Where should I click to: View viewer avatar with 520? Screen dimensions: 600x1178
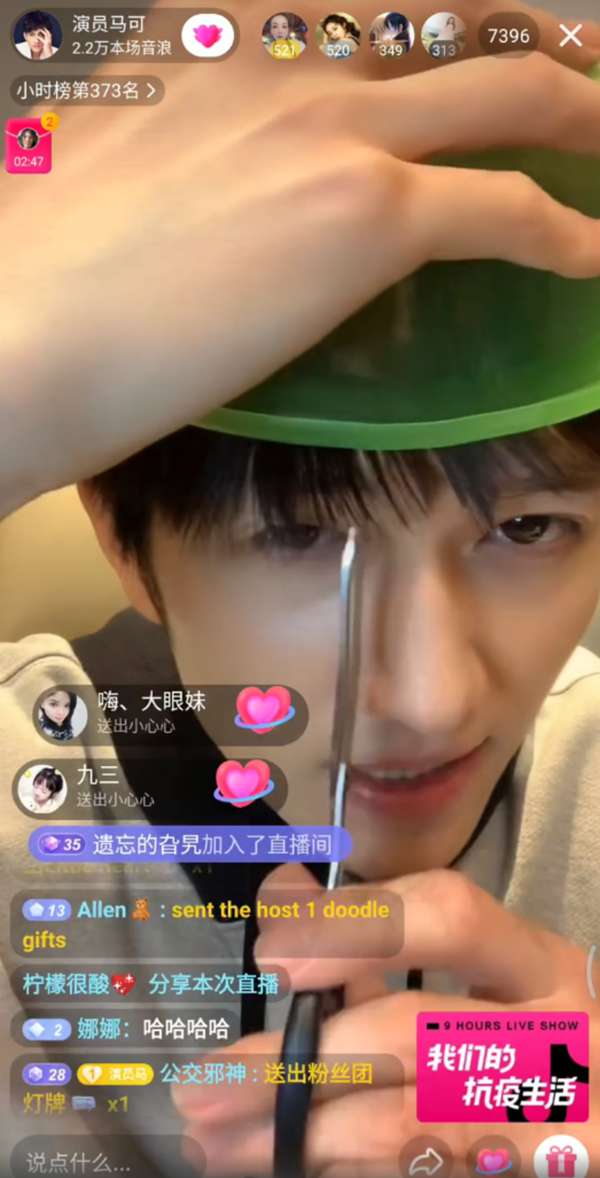(x=338, y=35)
